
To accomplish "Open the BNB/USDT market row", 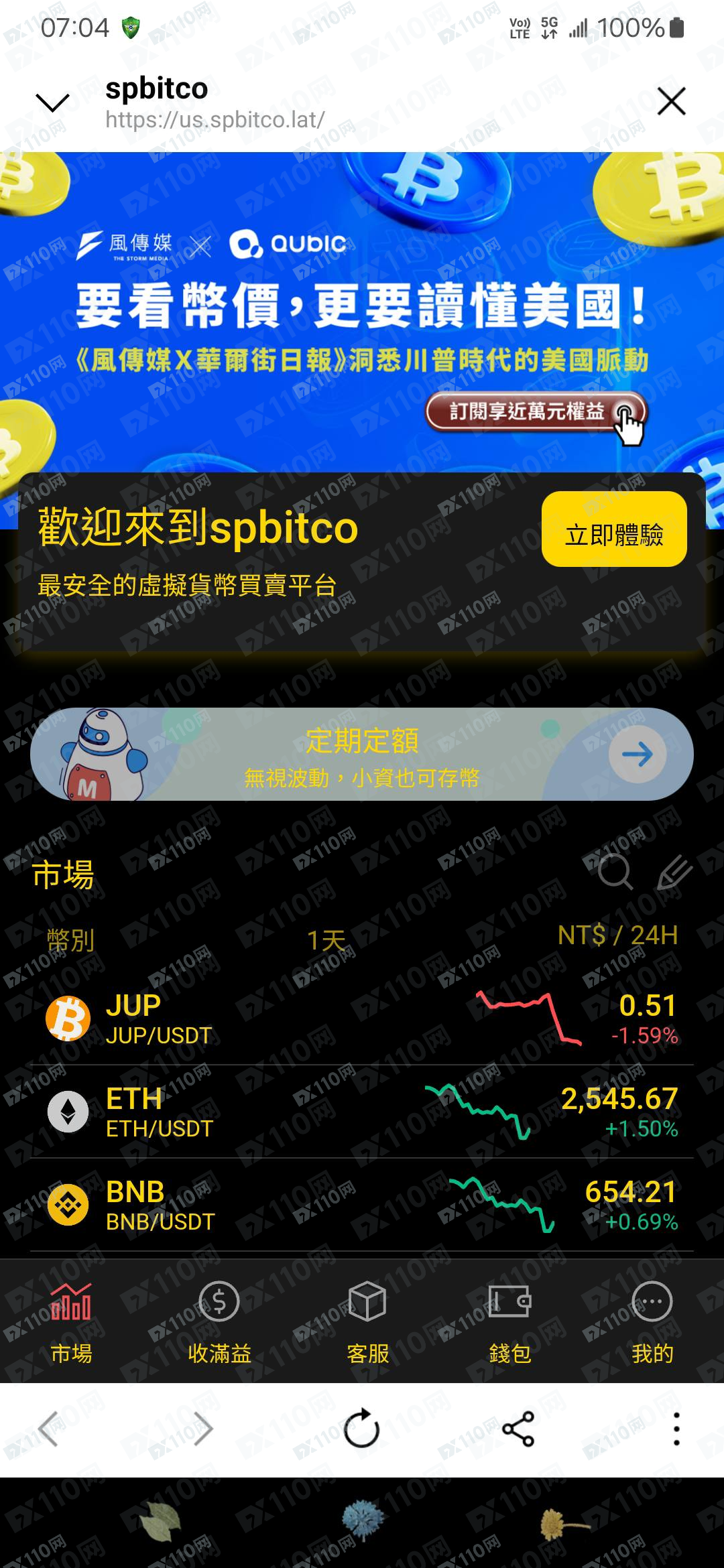I will (x=362, y=1205).
